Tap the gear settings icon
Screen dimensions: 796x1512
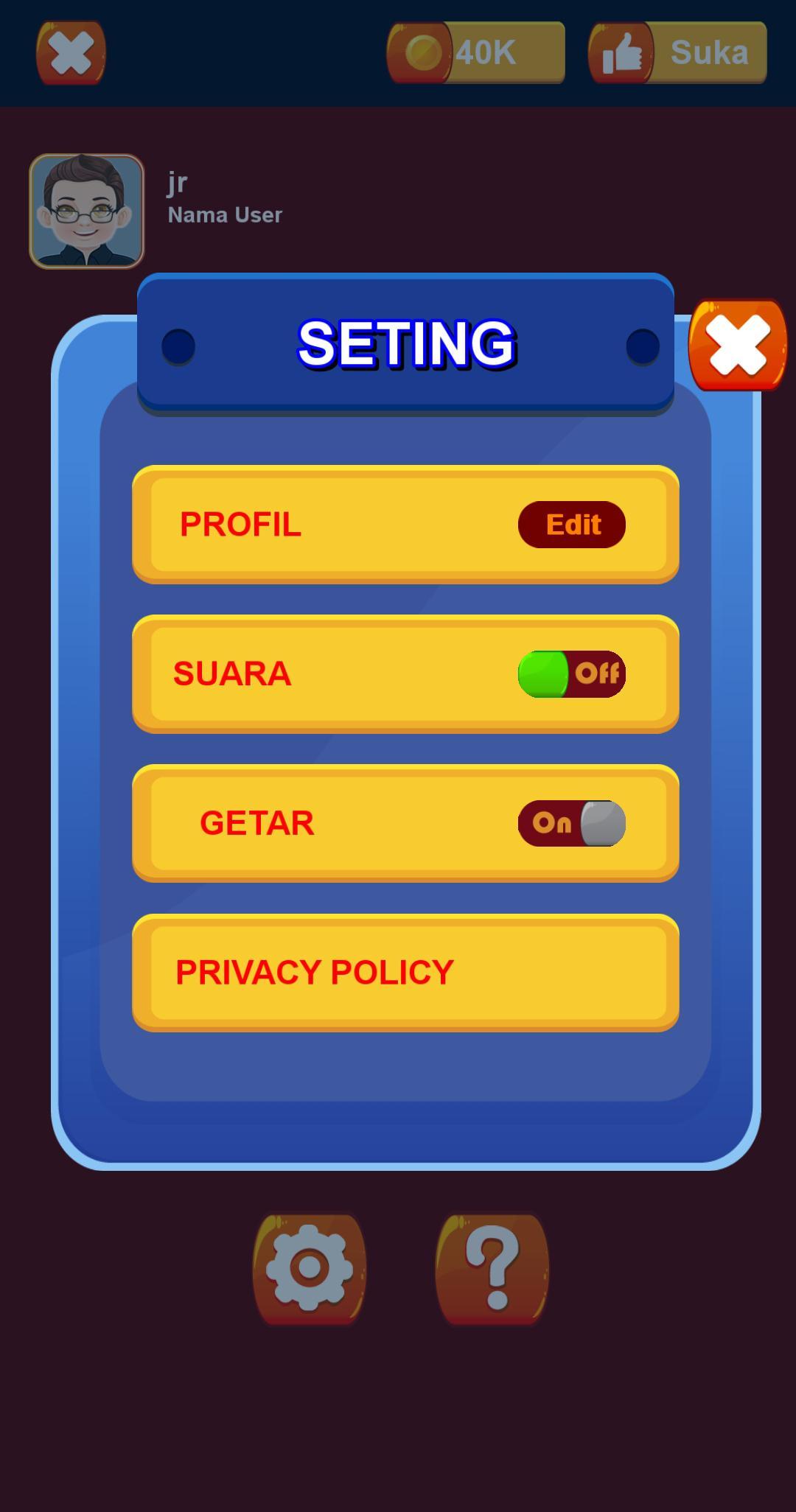(310, 1269)
